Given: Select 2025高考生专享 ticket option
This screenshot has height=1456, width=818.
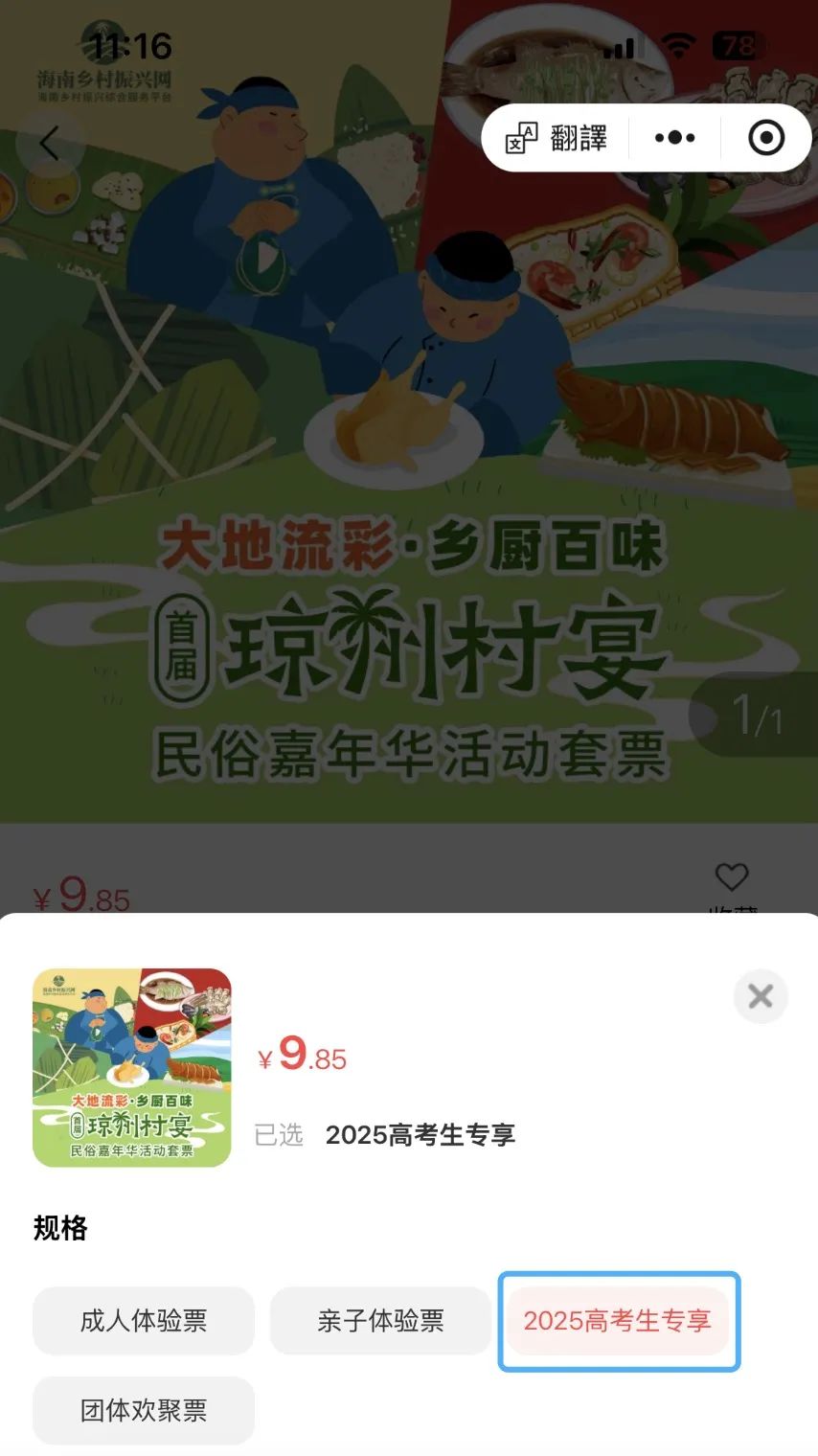Looking at the screenshot, I should tap(618, 1321).
